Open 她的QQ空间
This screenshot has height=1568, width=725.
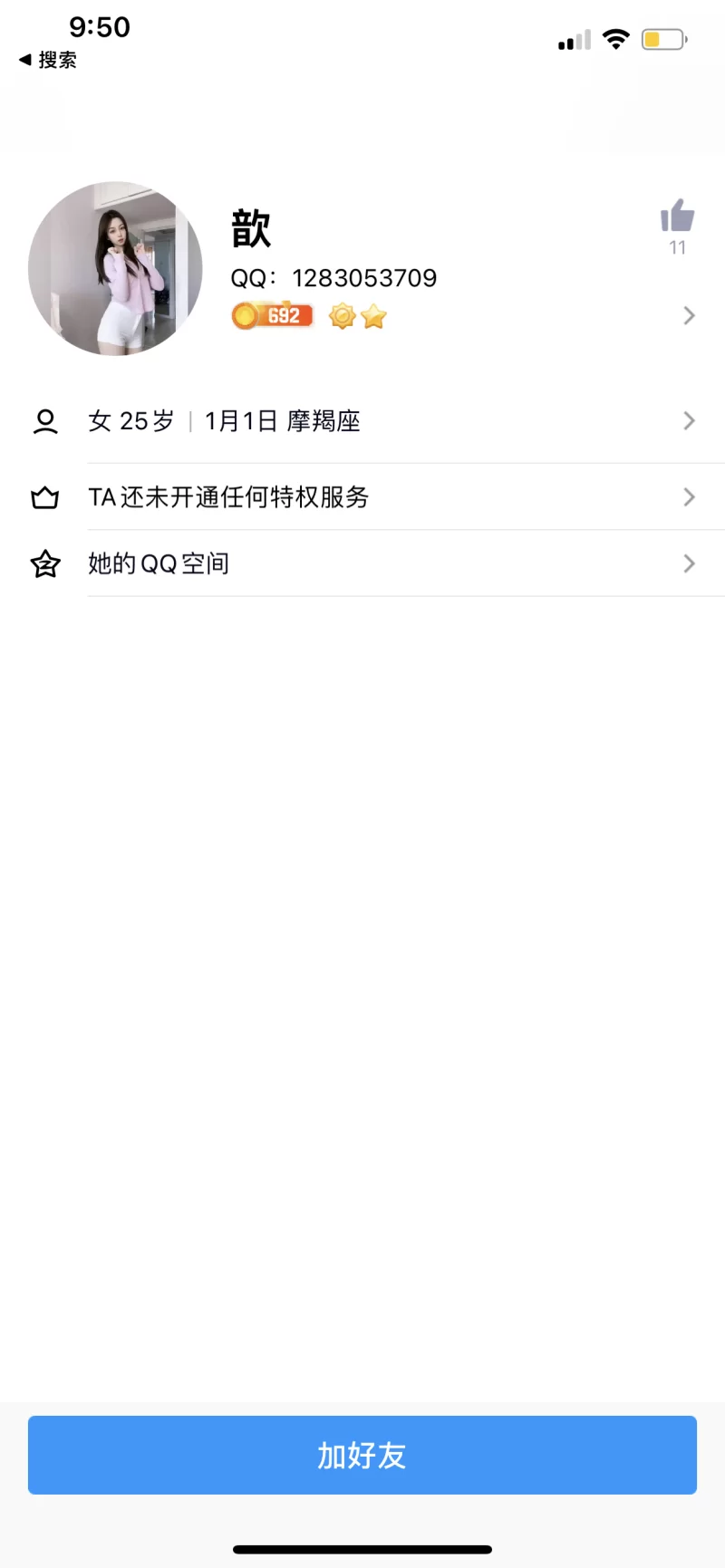pyautogui.click(x=362, y=563)
